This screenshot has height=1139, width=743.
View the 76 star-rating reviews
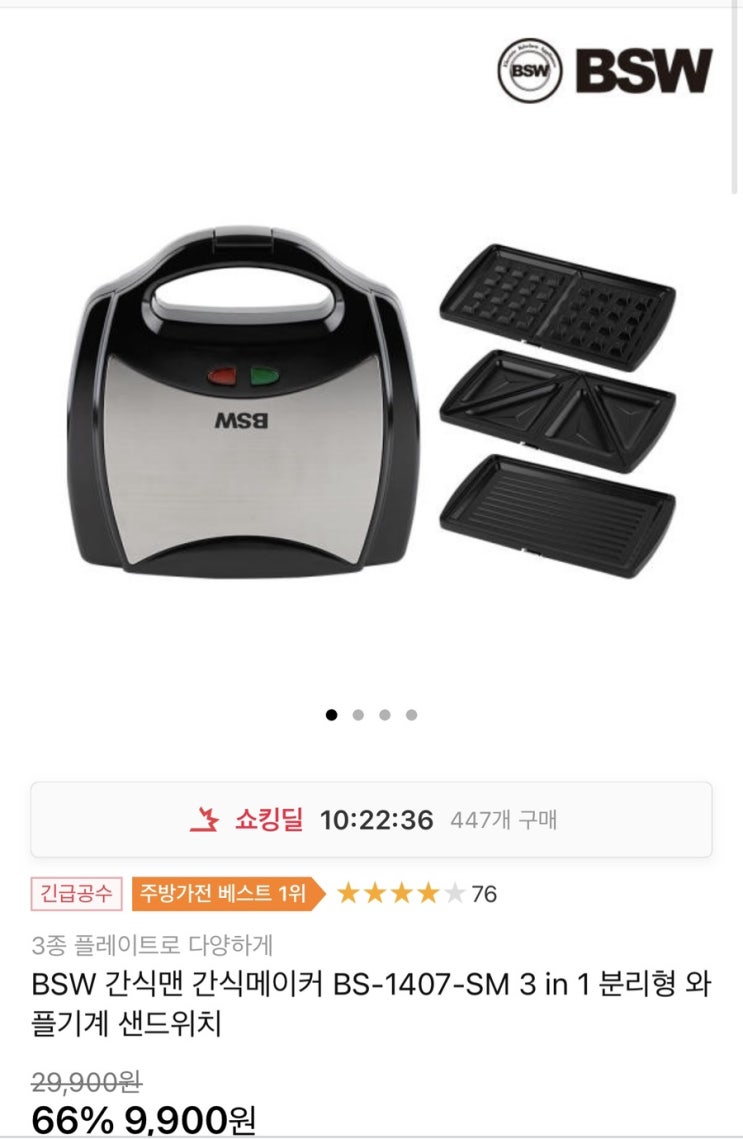(417, 893)
